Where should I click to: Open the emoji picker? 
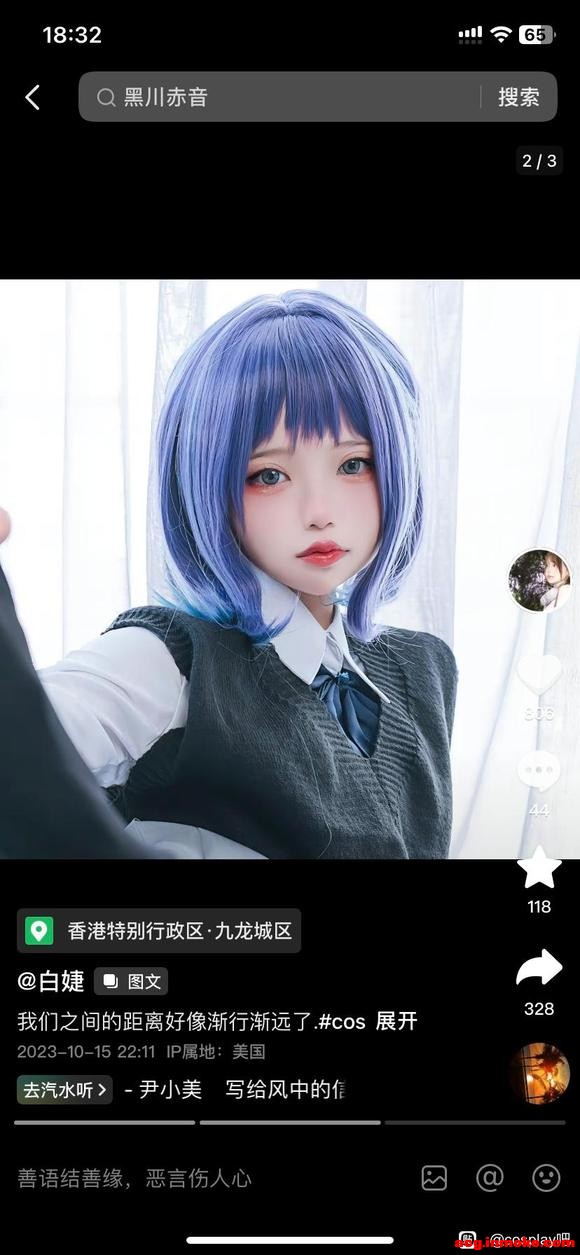546,1178
